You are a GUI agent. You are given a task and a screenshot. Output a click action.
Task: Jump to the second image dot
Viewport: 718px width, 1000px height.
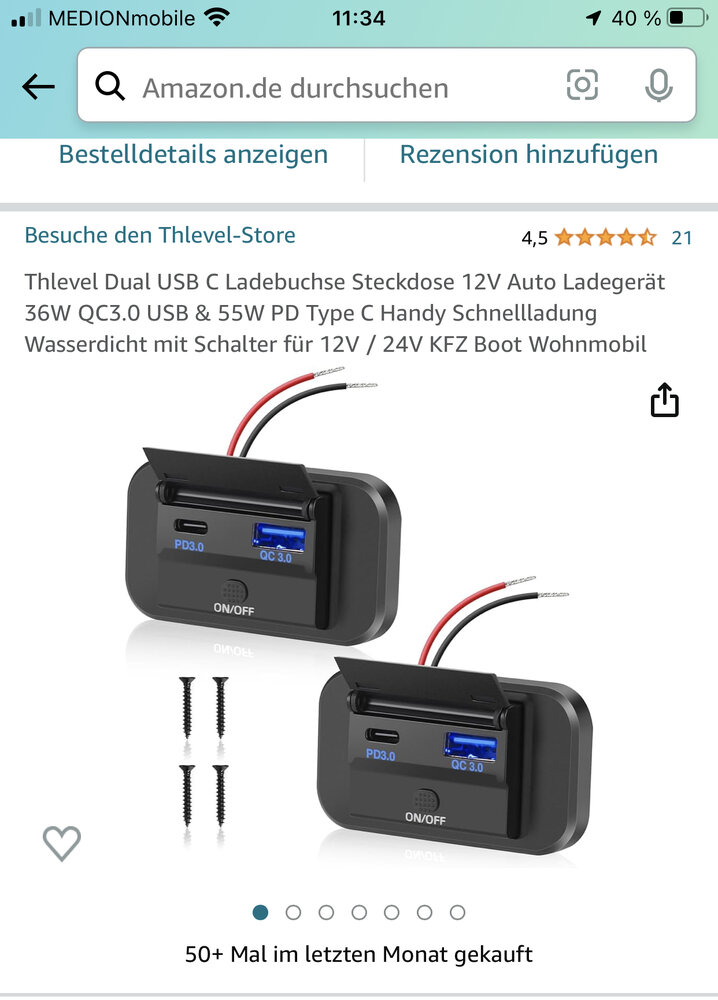tap(293, 912)
